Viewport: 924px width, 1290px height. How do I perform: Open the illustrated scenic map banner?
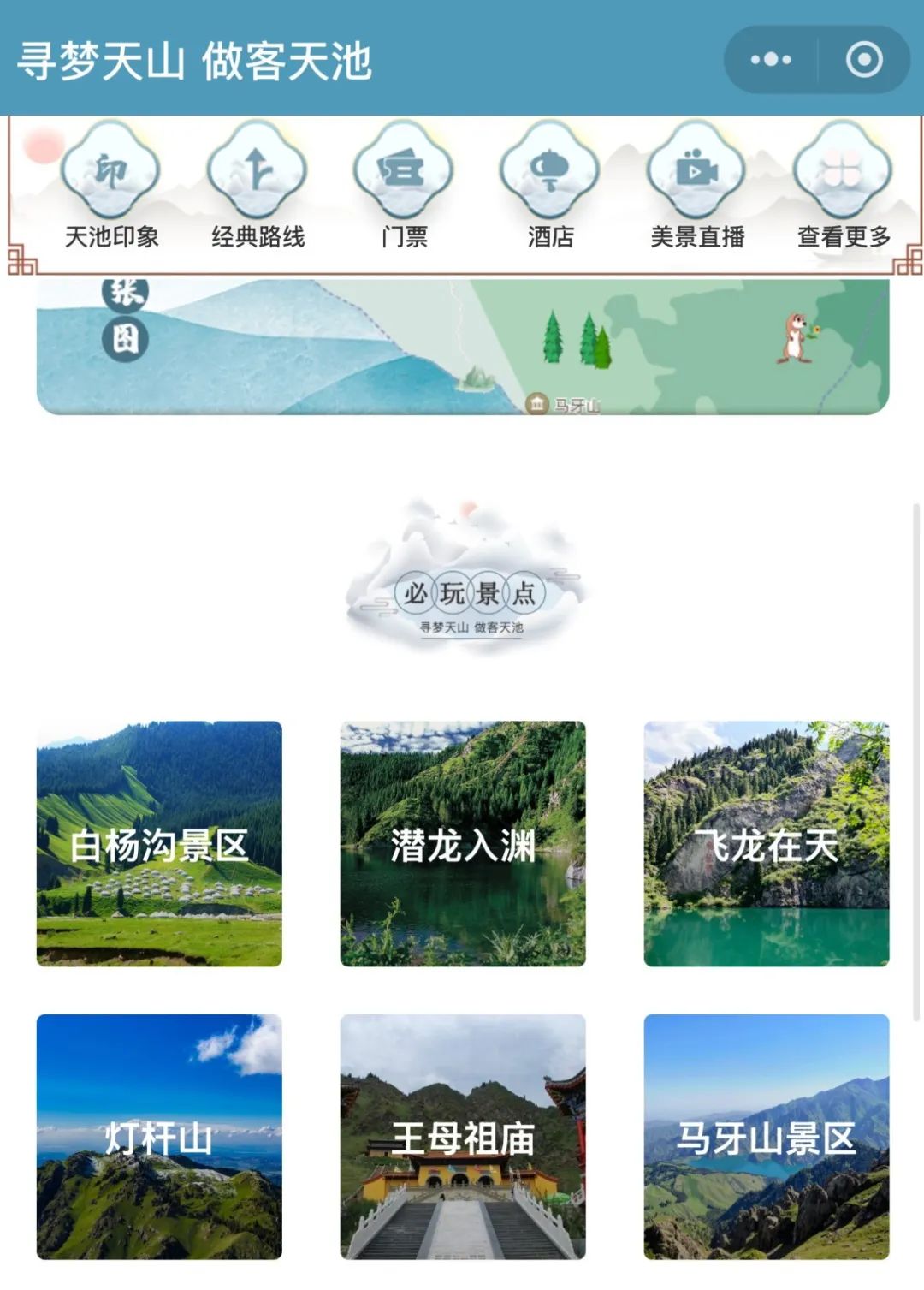[462, 347]
